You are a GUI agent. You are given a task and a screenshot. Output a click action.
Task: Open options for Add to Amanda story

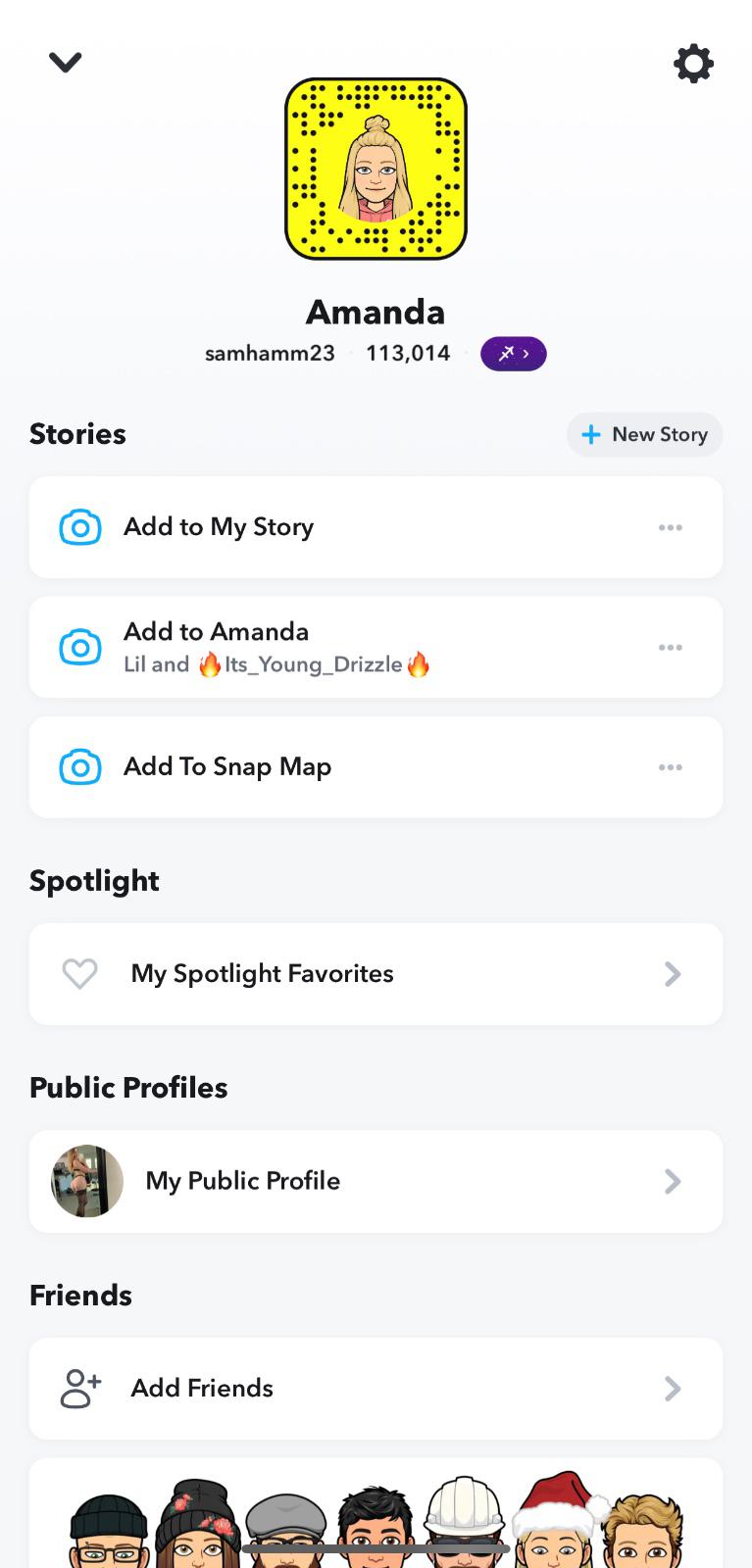pyautogui.click(x=671, y=647)
